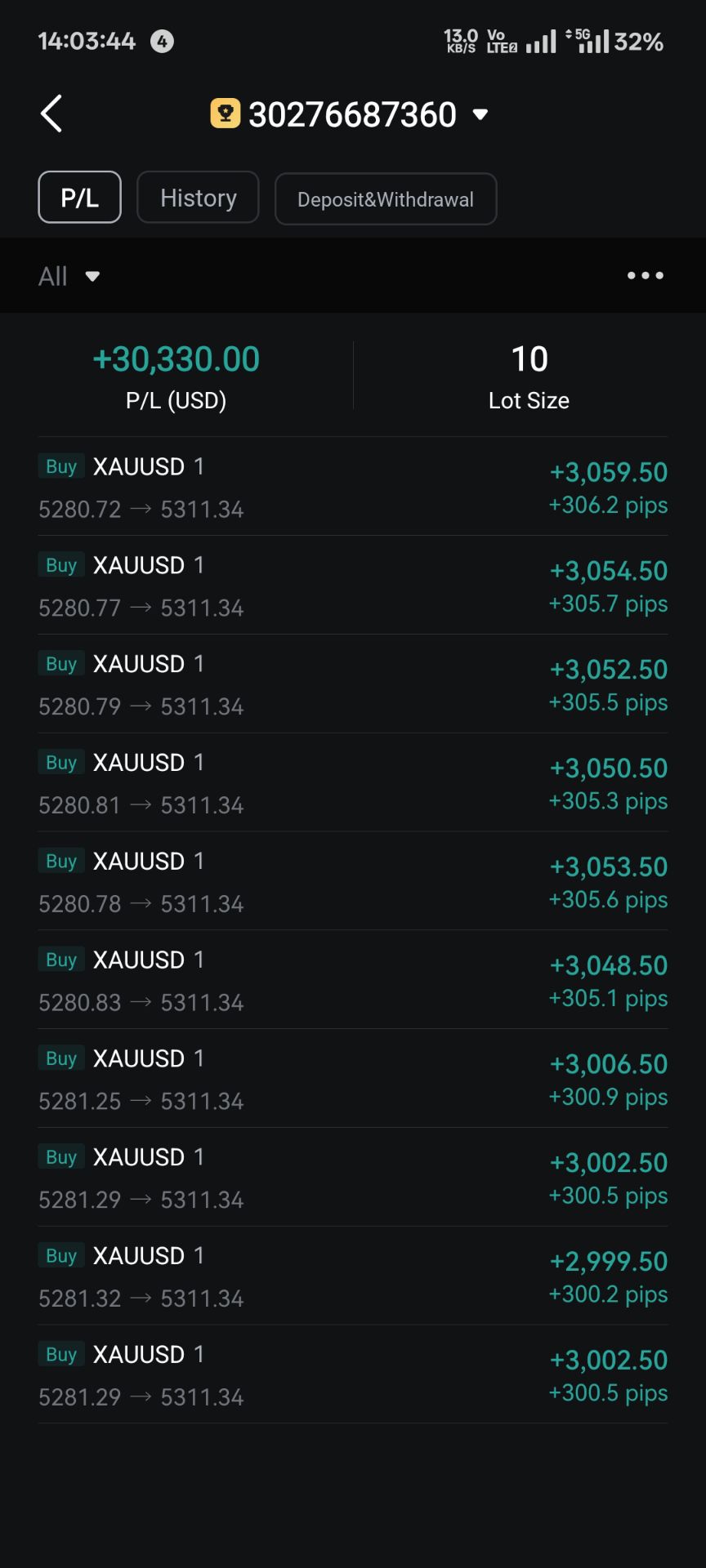Tap the XAUUSD trade entered at 5280.81
Screen dimensions: 706x1568
(x=352, y=783)
